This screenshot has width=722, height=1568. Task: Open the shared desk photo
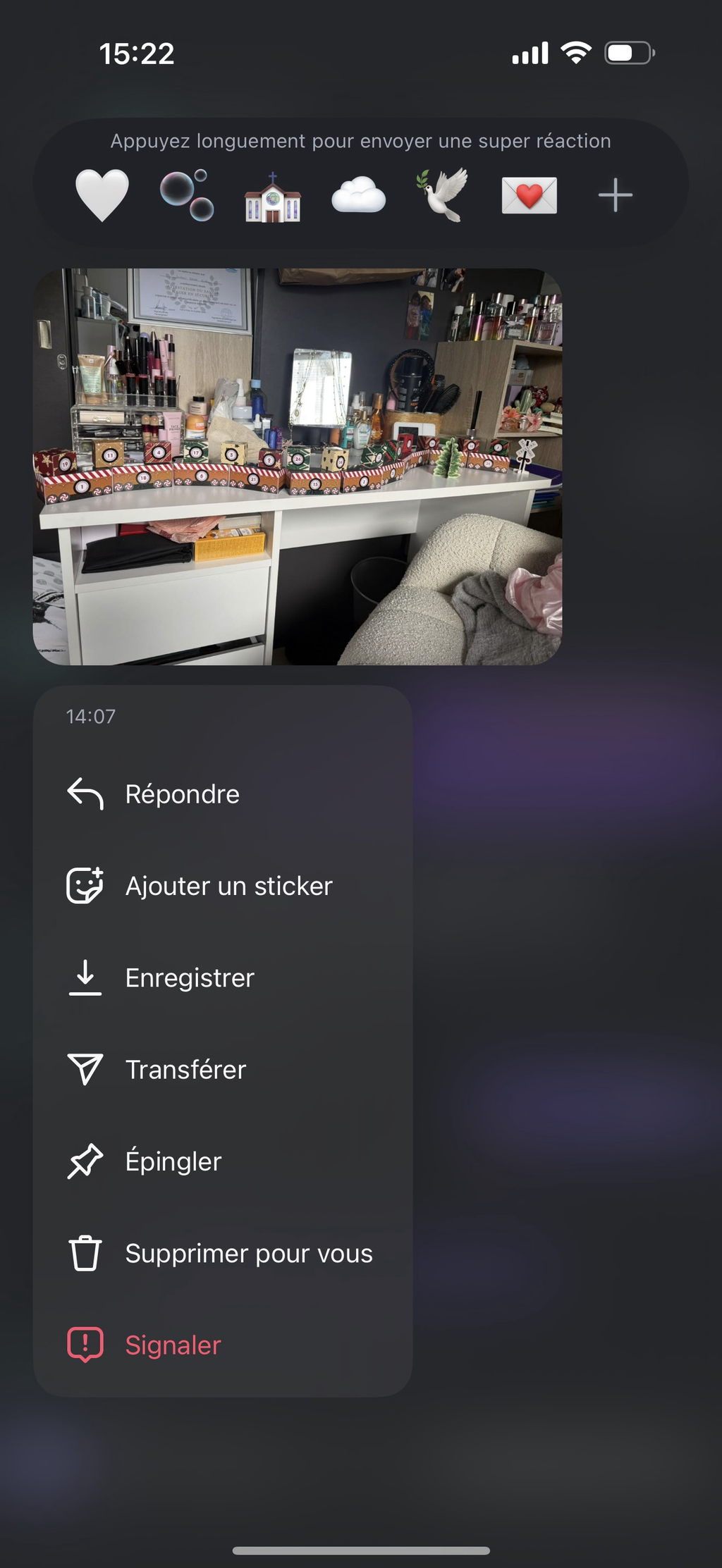coord(297,466)
